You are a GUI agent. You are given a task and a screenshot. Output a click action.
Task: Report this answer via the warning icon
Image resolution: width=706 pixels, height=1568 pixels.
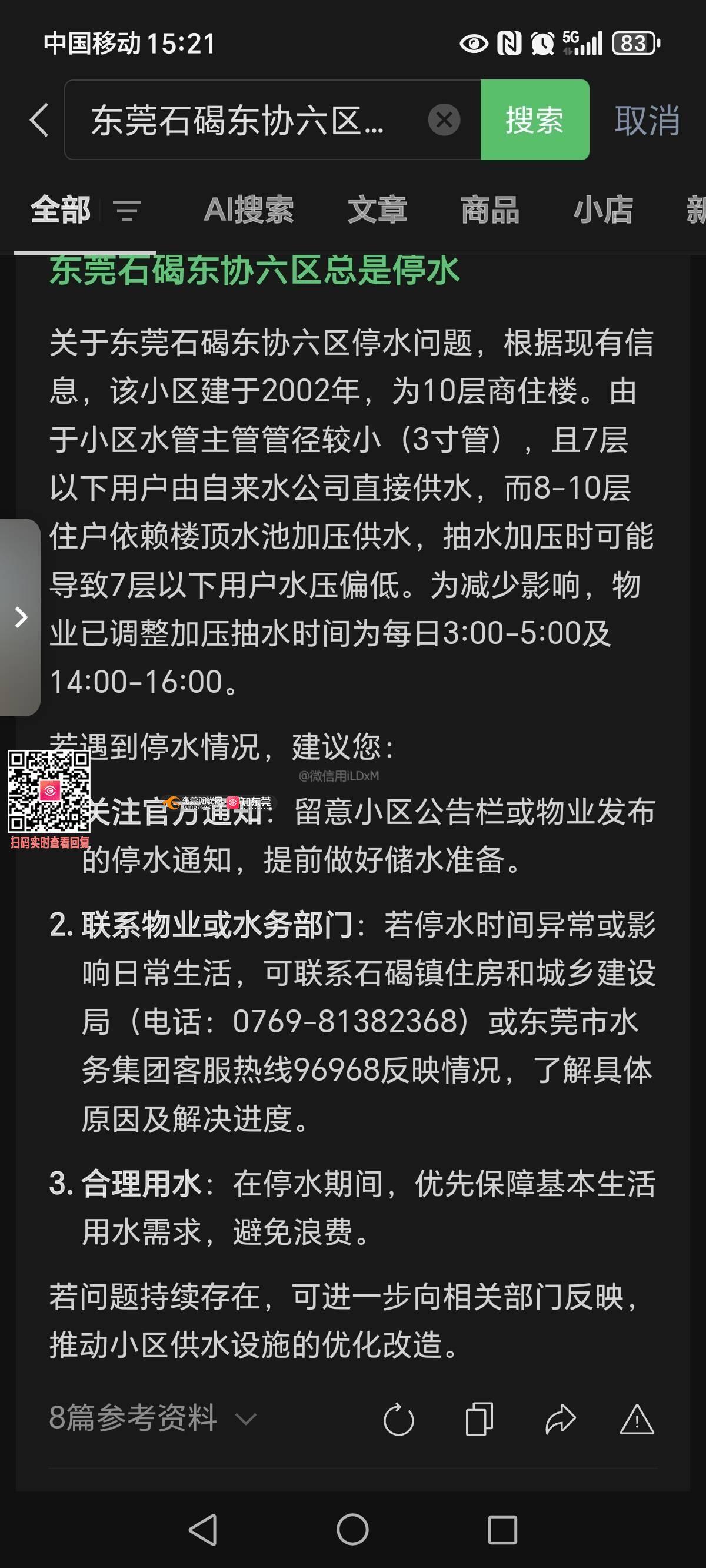point(637,1420)
